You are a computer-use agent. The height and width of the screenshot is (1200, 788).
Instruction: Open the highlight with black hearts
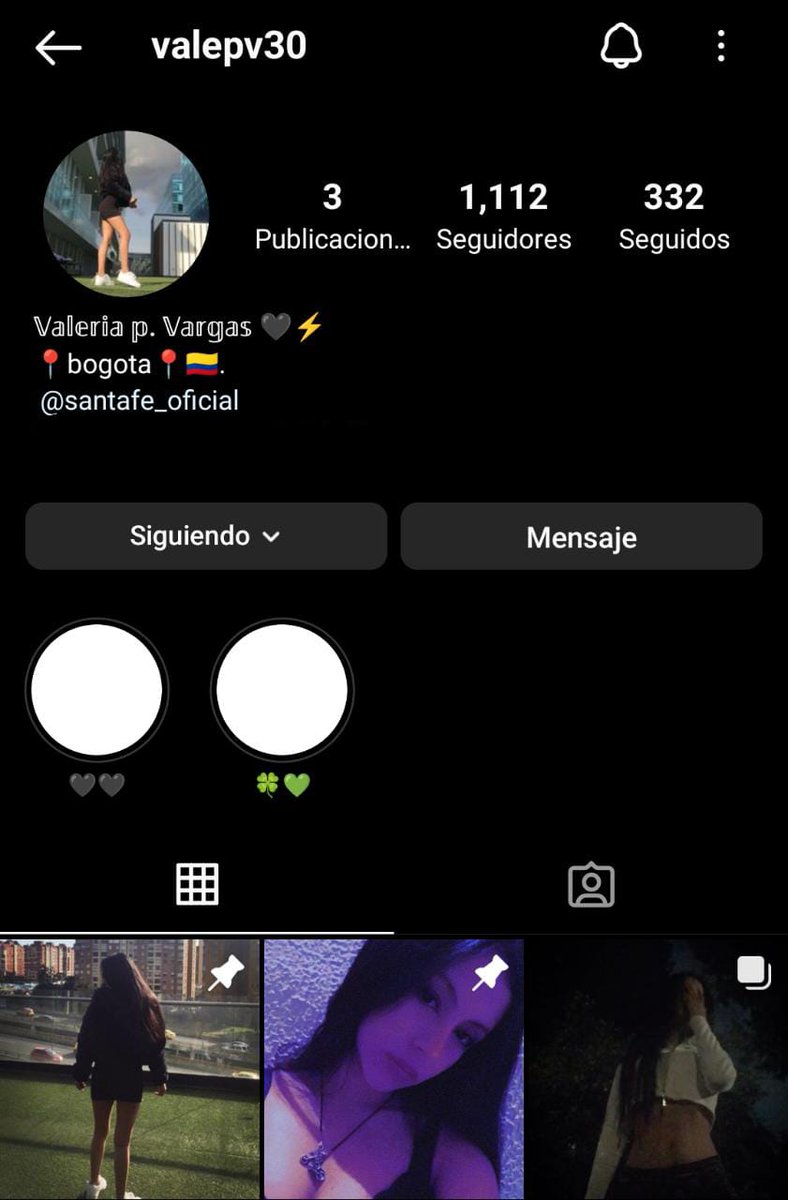97,690
